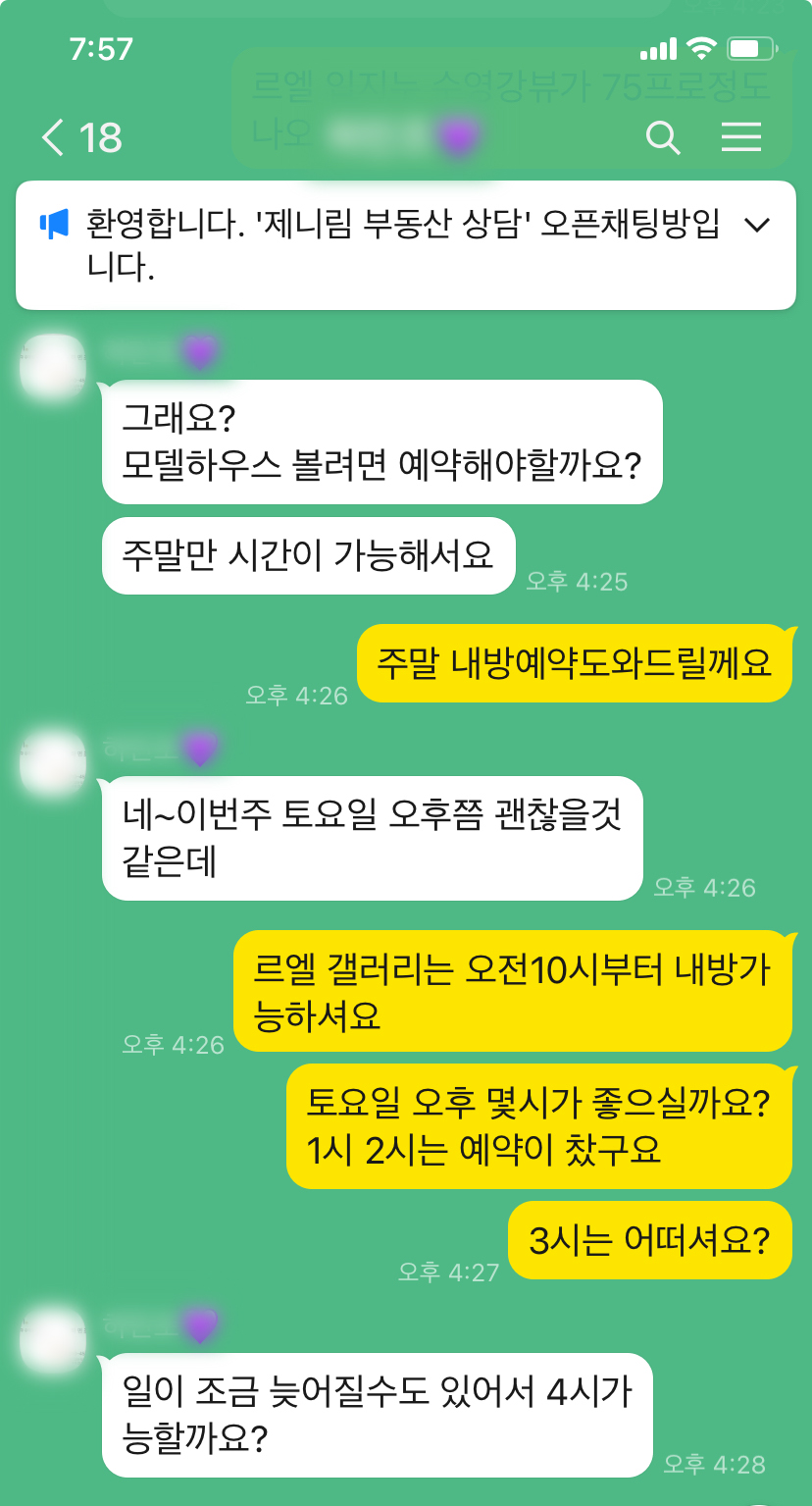812x1506 pixels.
Task: Open the 환영합니다 notice banner
Action: 392,245
